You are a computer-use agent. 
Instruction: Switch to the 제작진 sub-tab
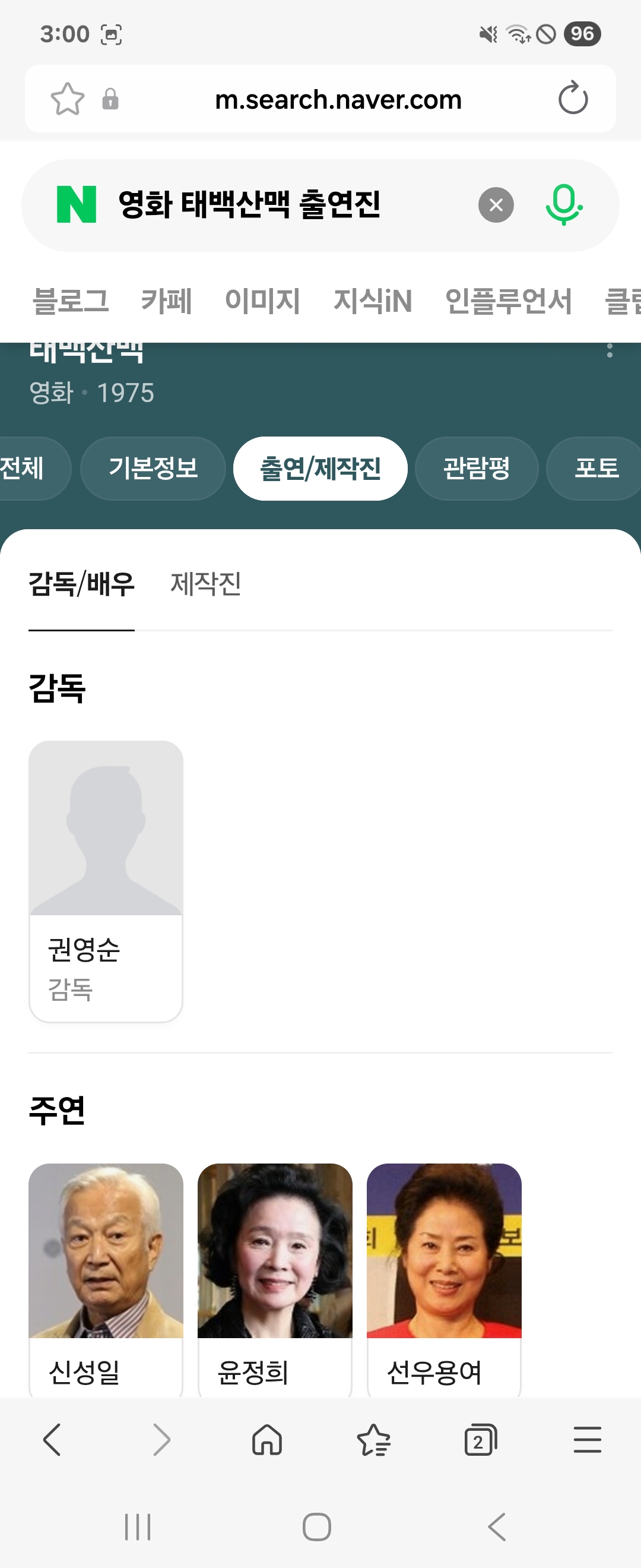205,584
